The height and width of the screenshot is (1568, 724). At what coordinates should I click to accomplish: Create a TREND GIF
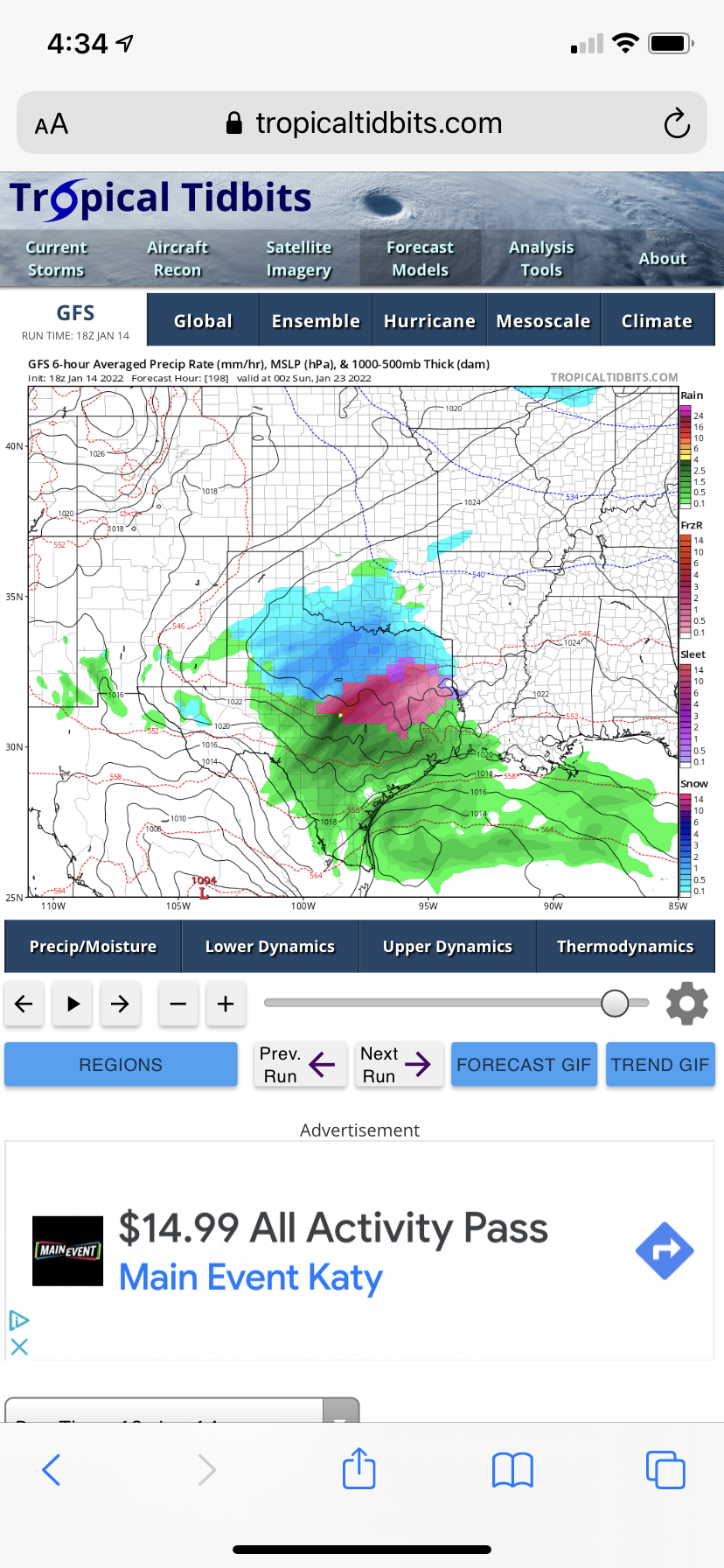[x=660, y=1065]
